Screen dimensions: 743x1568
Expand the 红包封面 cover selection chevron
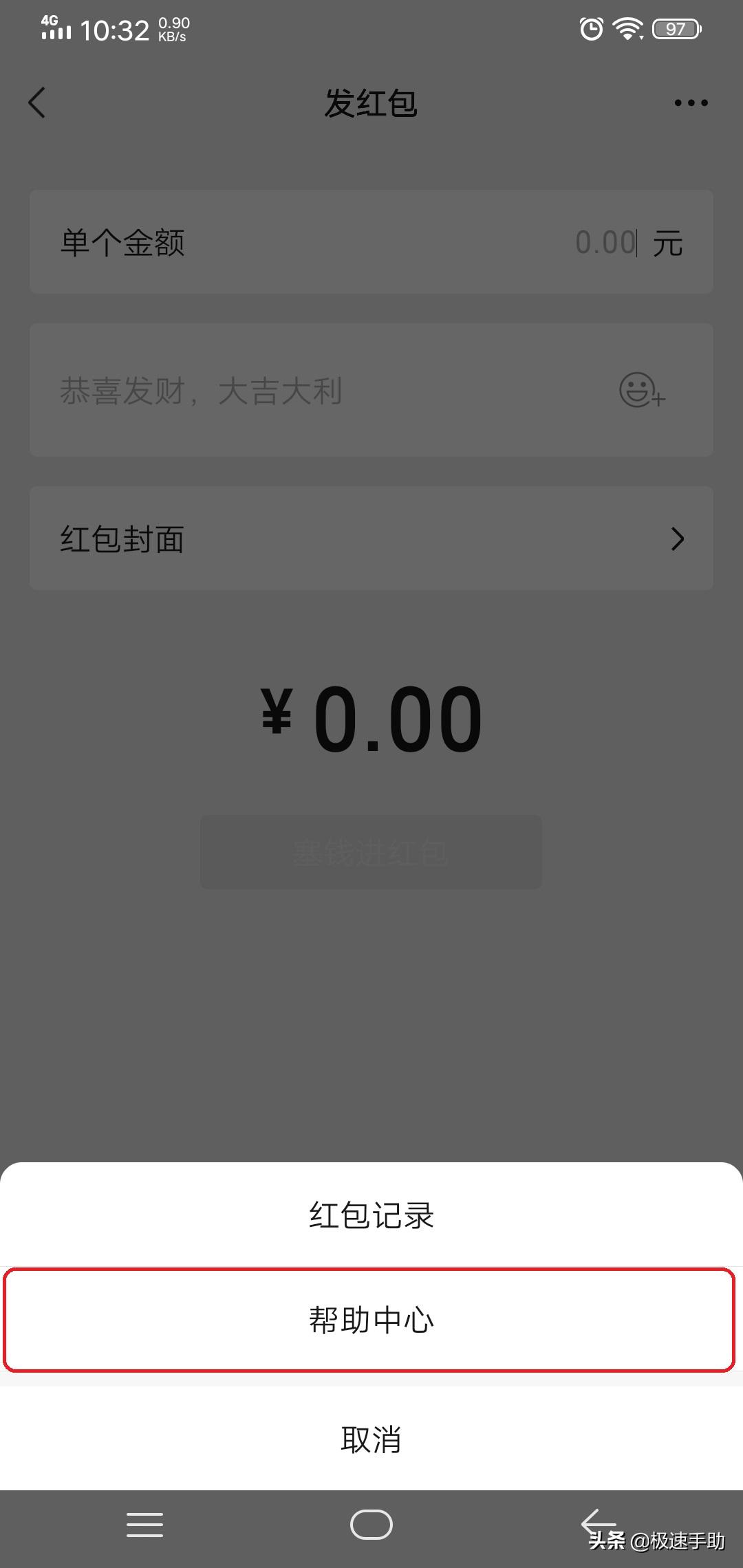(x=678, y=538)
